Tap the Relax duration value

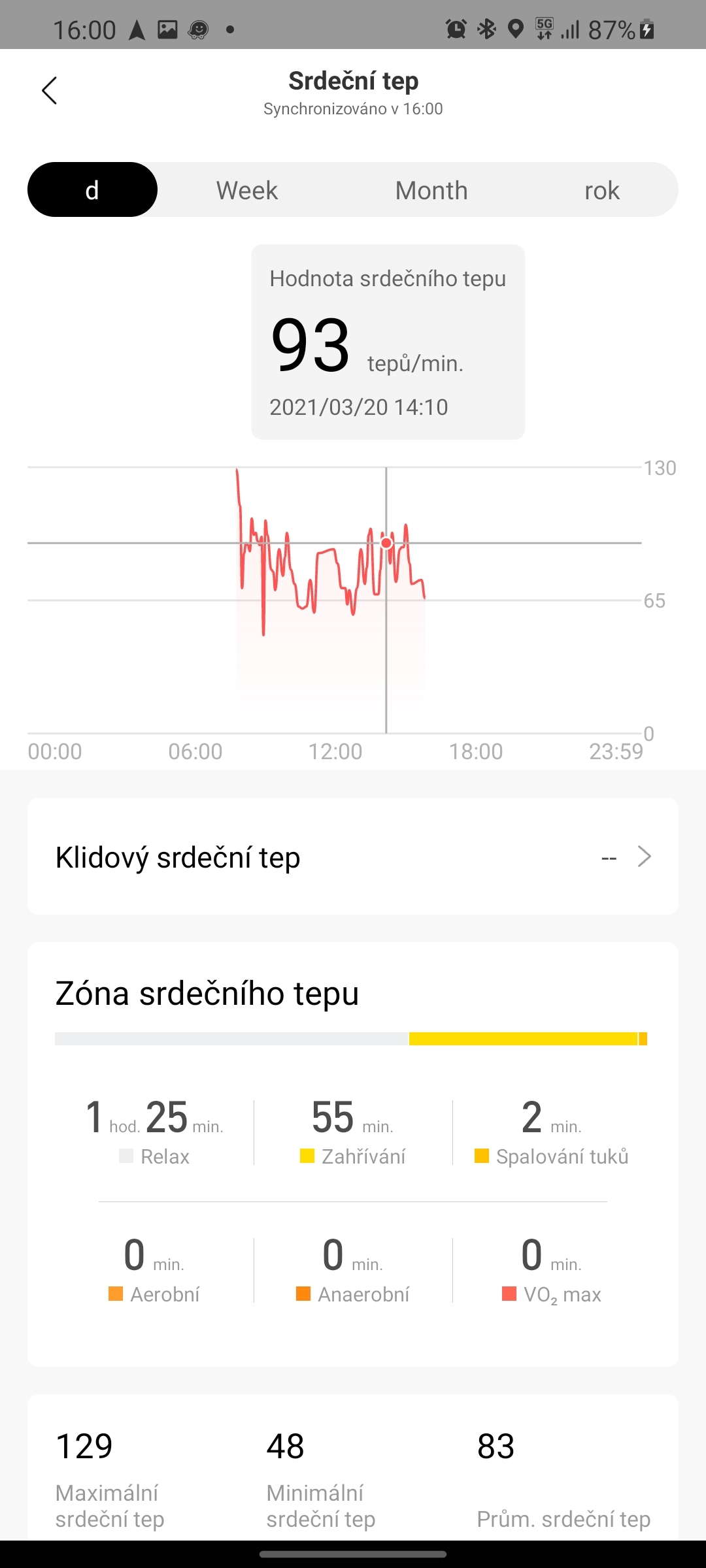pyautogui.click(x=154, y=1117)
